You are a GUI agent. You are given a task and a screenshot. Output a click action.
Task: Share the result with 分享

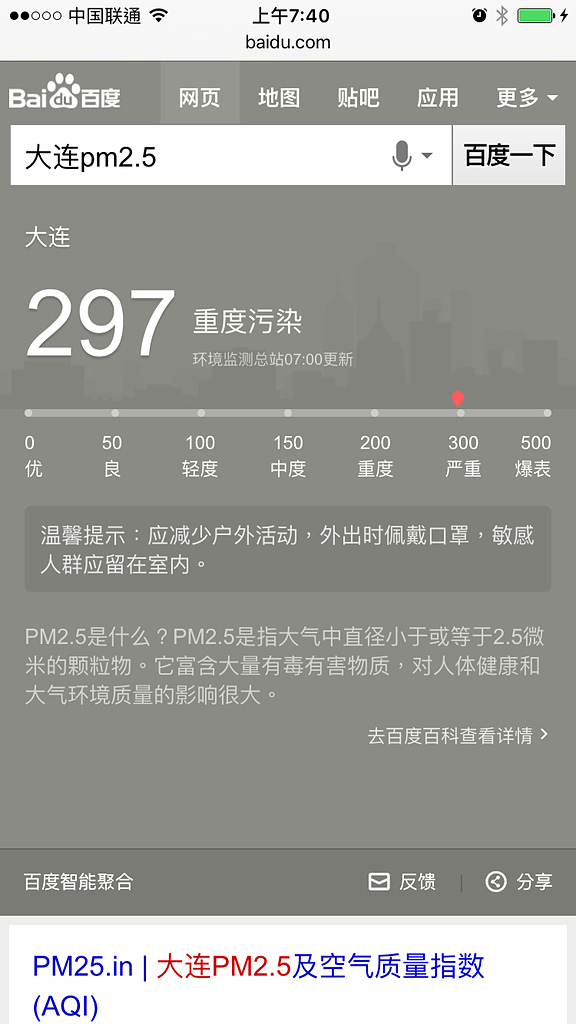pos(519,882)
